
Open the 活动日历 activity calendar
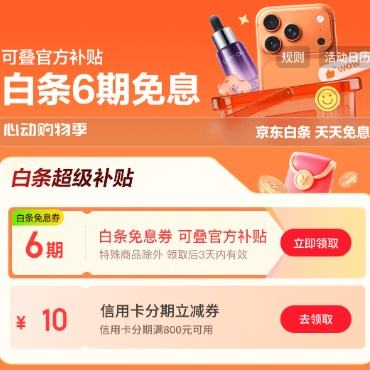[345, 57]
